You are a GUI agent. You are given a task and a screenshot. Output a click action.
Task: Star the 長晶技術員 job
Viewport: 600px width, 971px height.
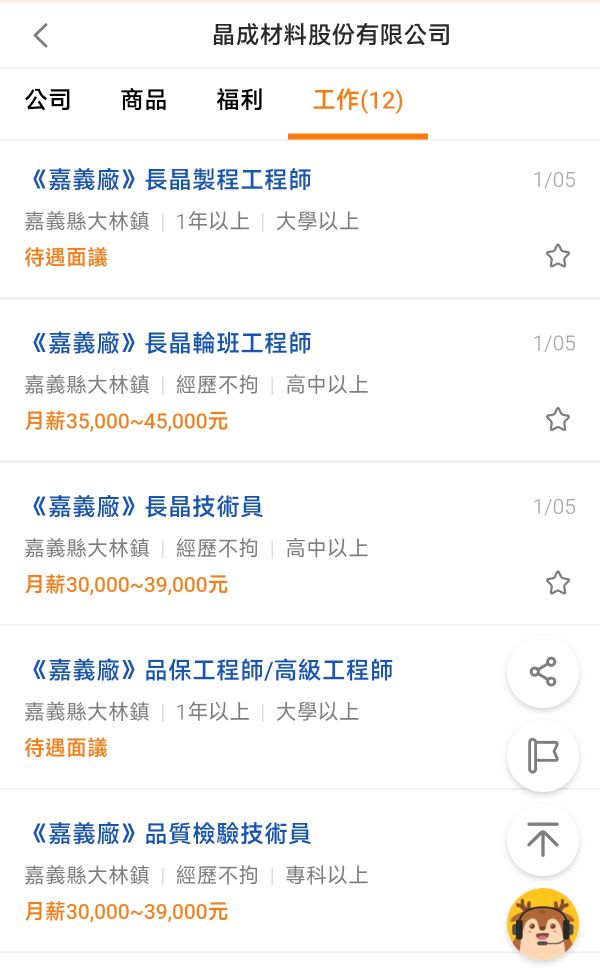point(557,582)
